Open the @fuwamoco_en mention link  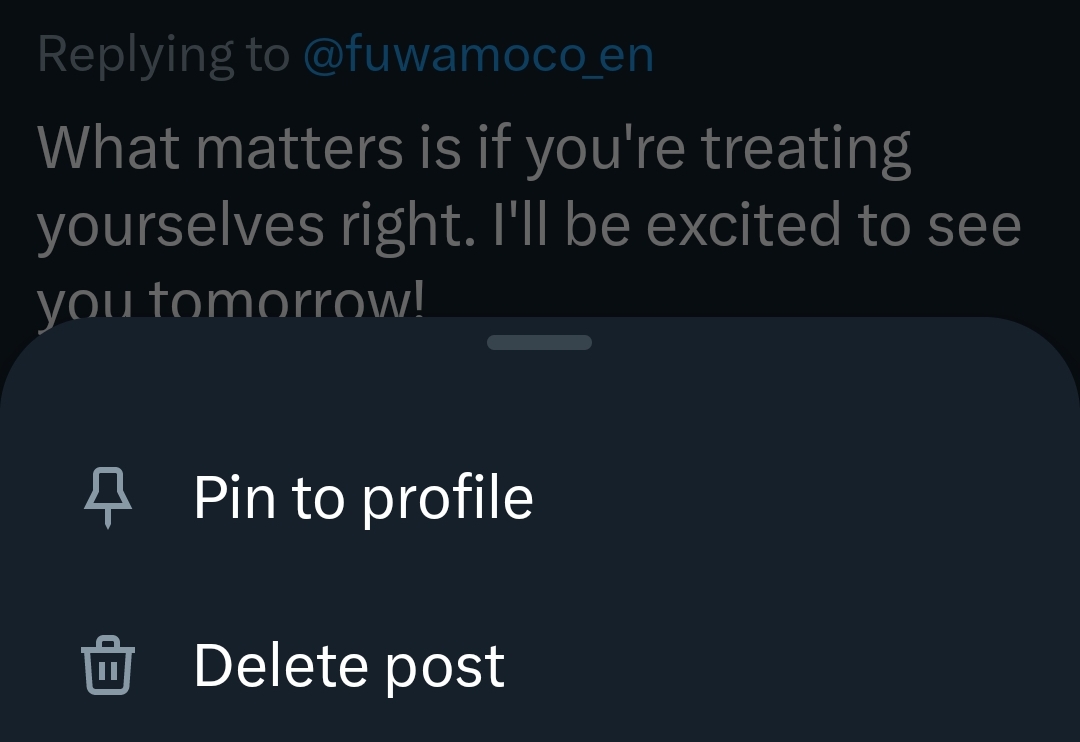(x=478, y=55)
